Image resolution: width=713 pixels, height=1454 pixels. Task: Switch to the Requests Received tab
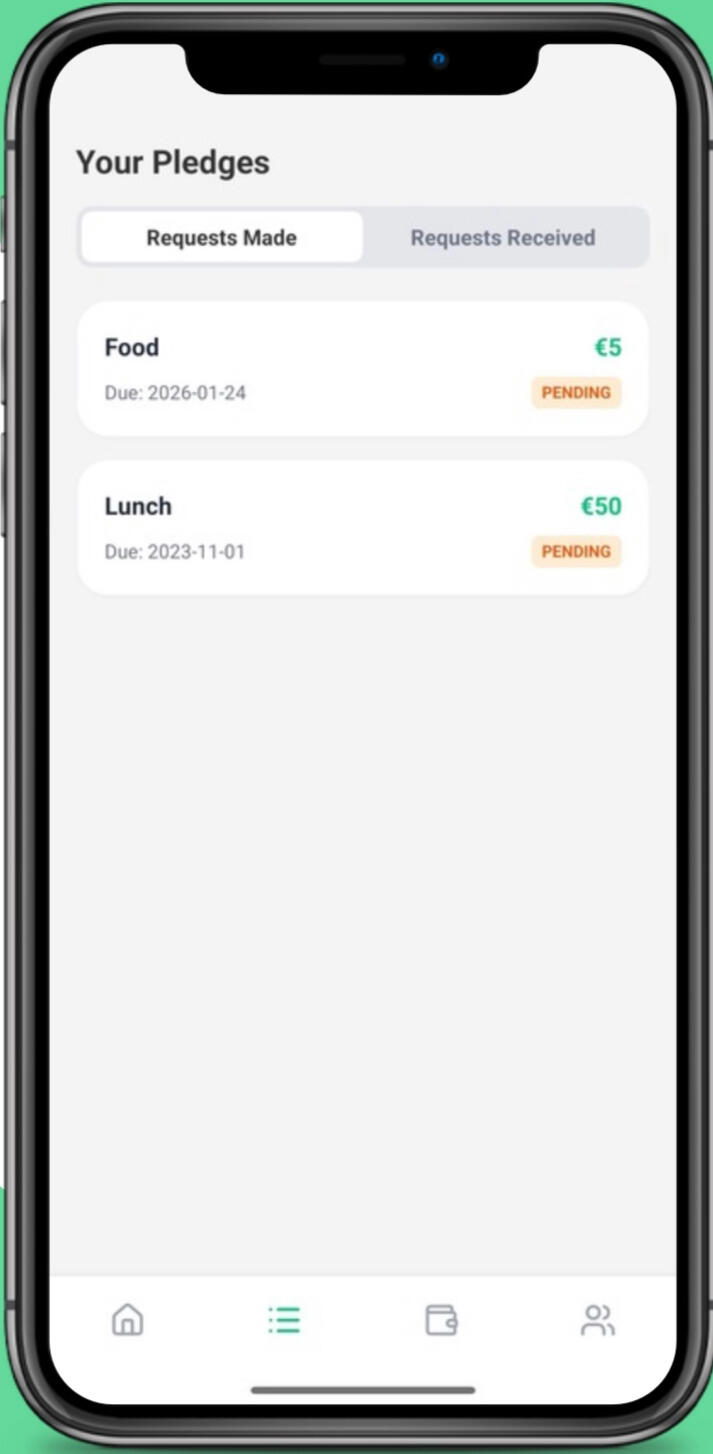tap(503, 238)
